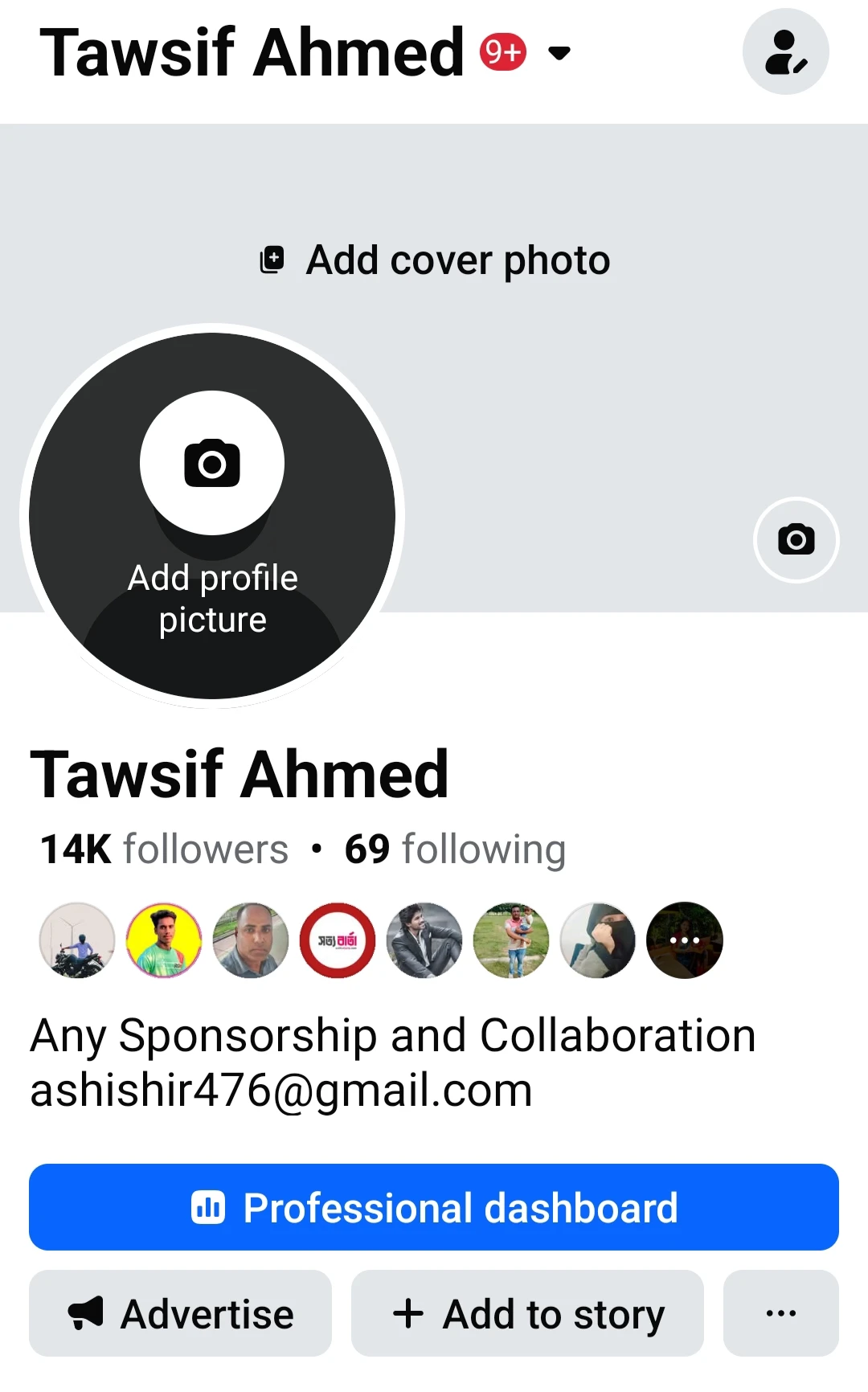The height and width of the screenshot is (1392, 868).
Task: Open the profile switcher dropdown arrow
Action: (x=559, y=53)
